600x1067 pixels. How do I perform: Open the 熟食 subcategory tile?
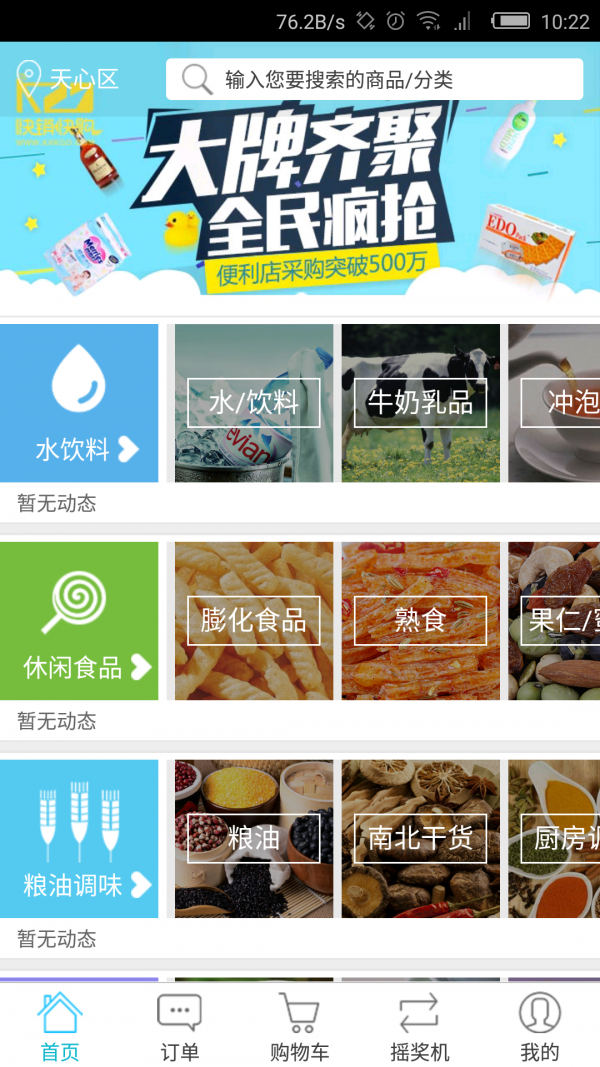coord(420,621)
